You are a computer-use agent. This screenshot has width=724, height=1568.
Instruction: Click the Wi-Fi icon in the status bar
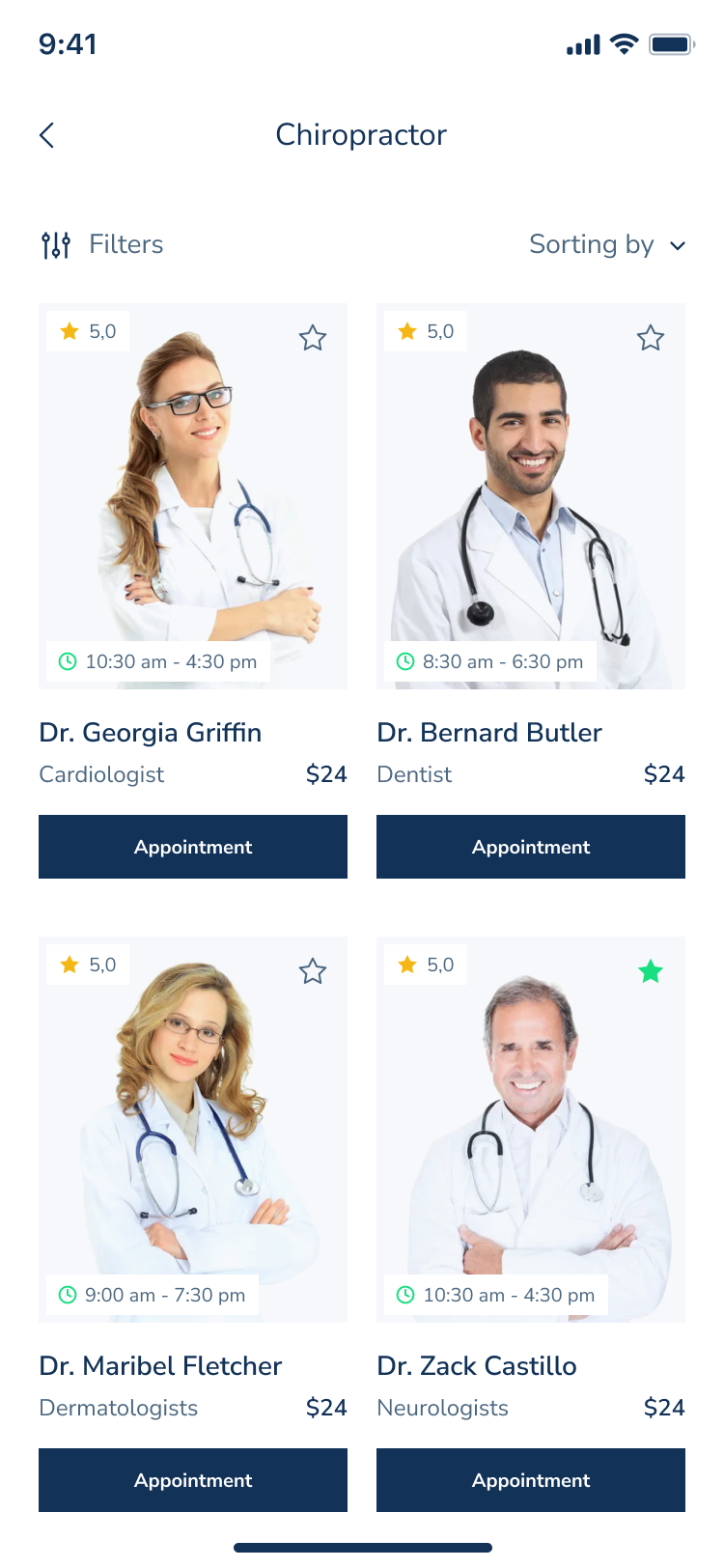click(x=623, y=43)
